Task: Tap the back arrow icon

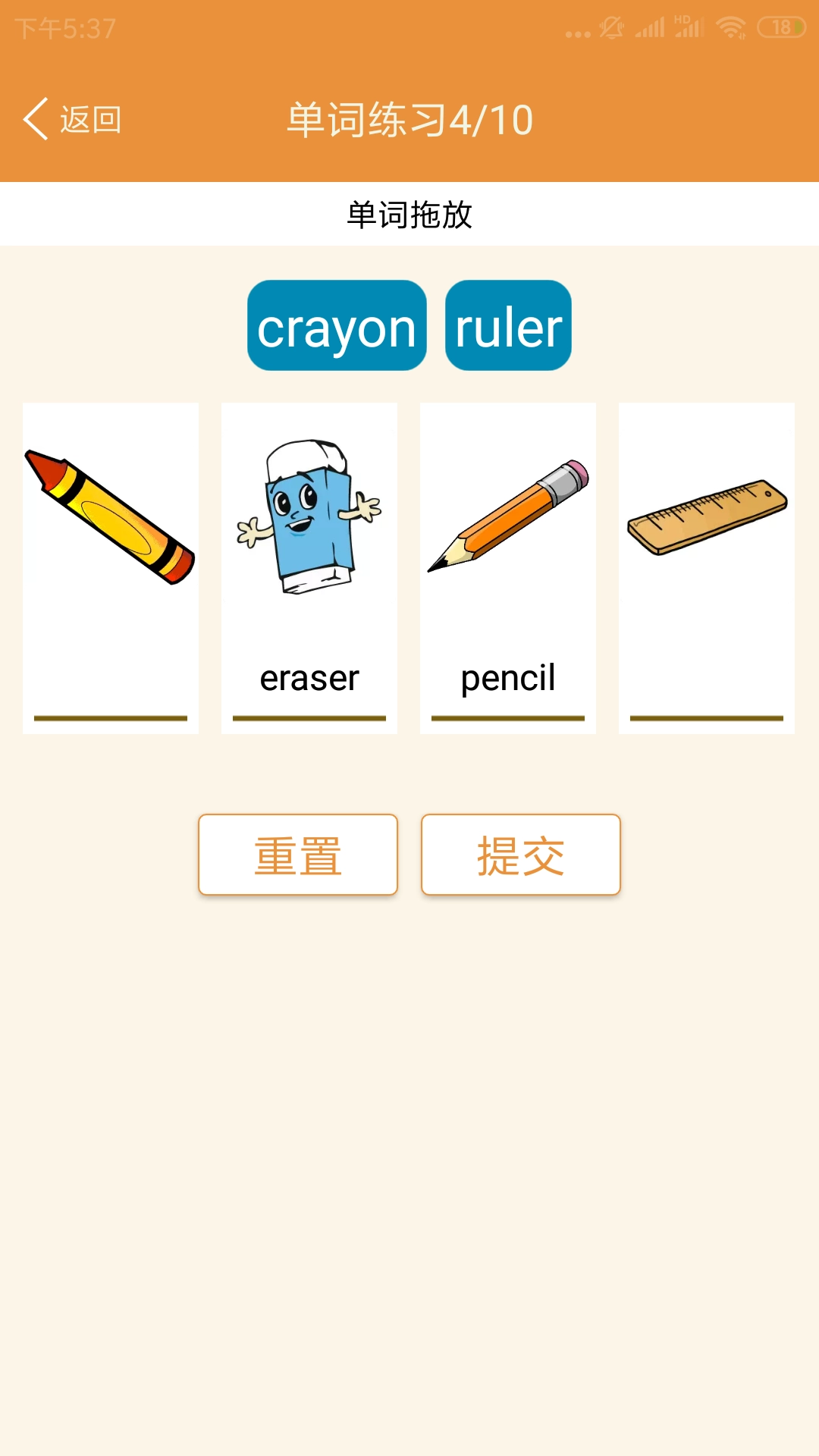Action: point(34,119)
